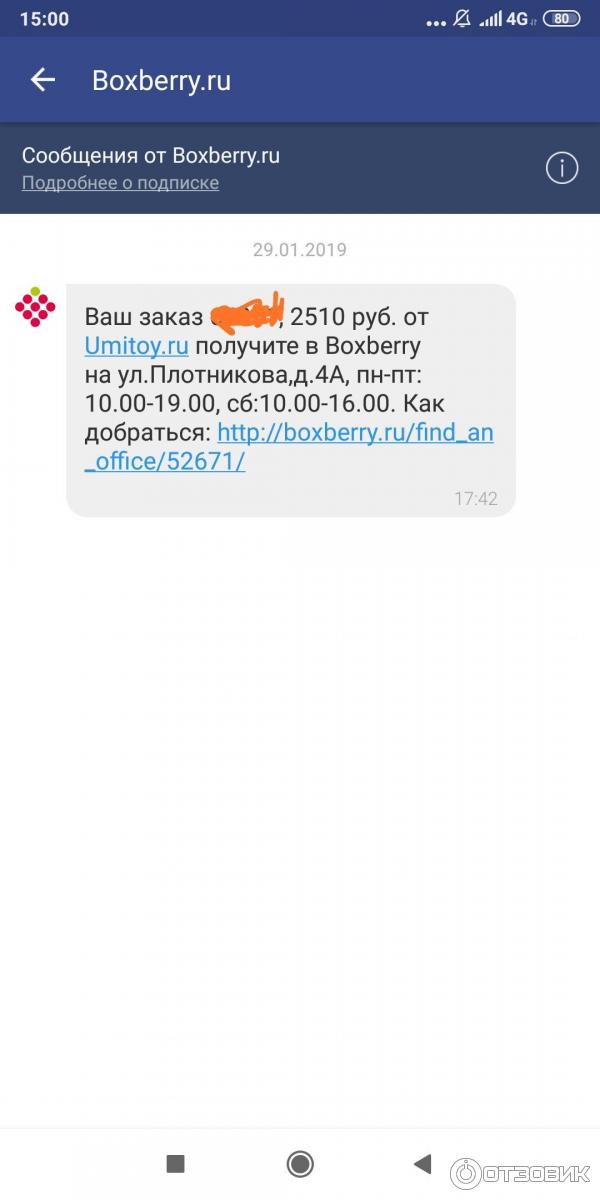The height and width of the screenshot is (1200, 600).
Task: Open the Umitoy.ru link in the message
Action: click(137, 346)
